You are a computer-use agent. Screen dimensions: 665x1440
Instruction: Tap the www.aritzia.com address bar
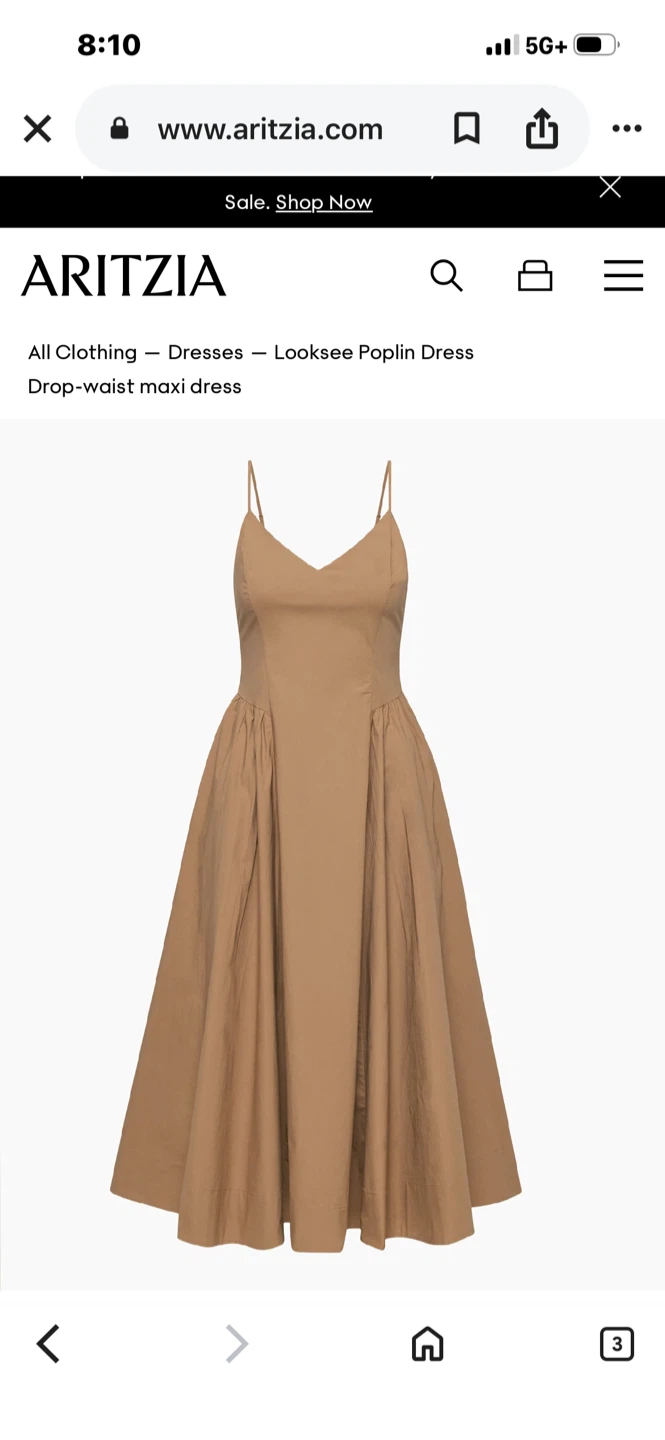coord(270,129)
